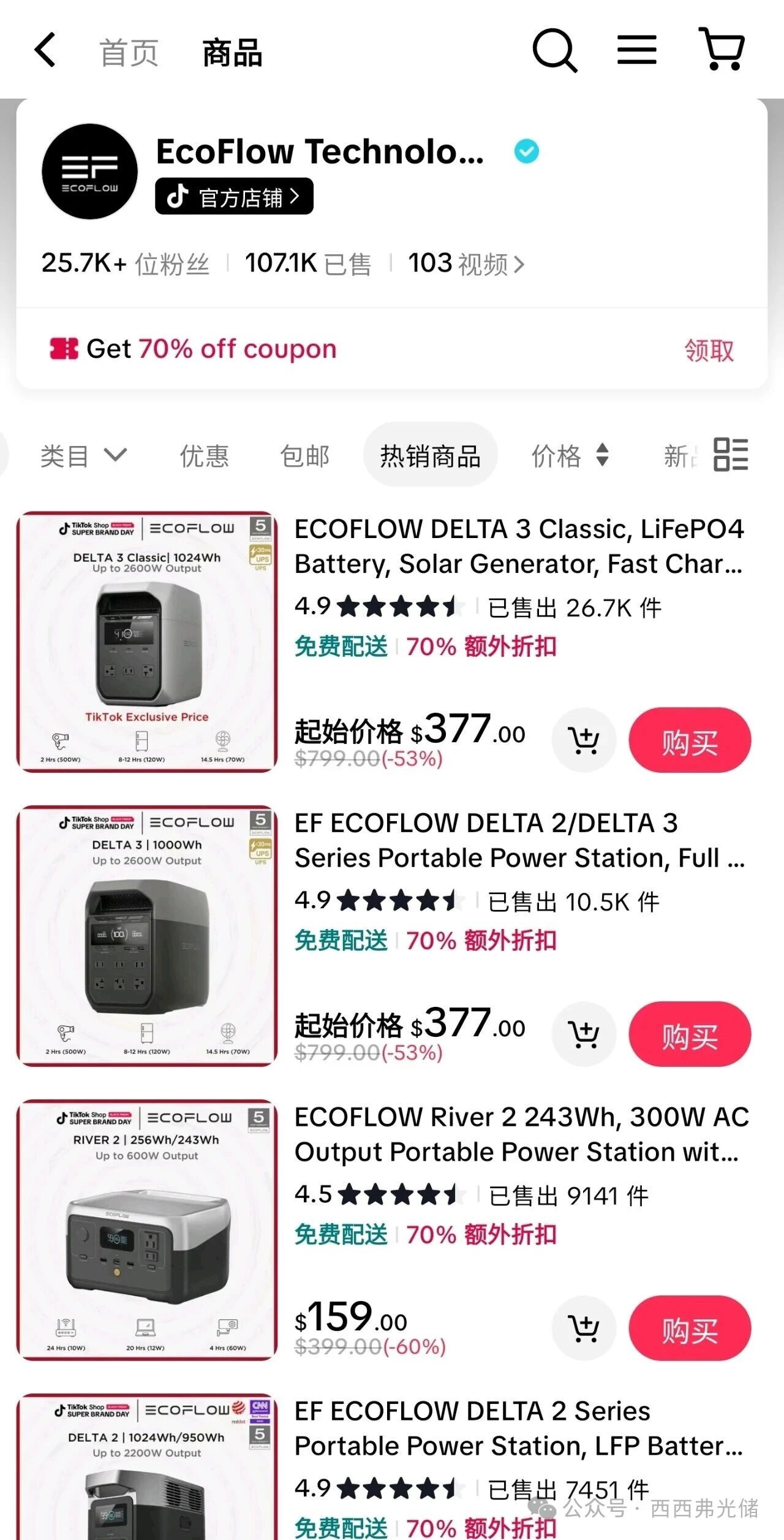Viewport: 784px width, 1540px height.
Task: Select the 包邮 free shipping filter
Action: 304,456
